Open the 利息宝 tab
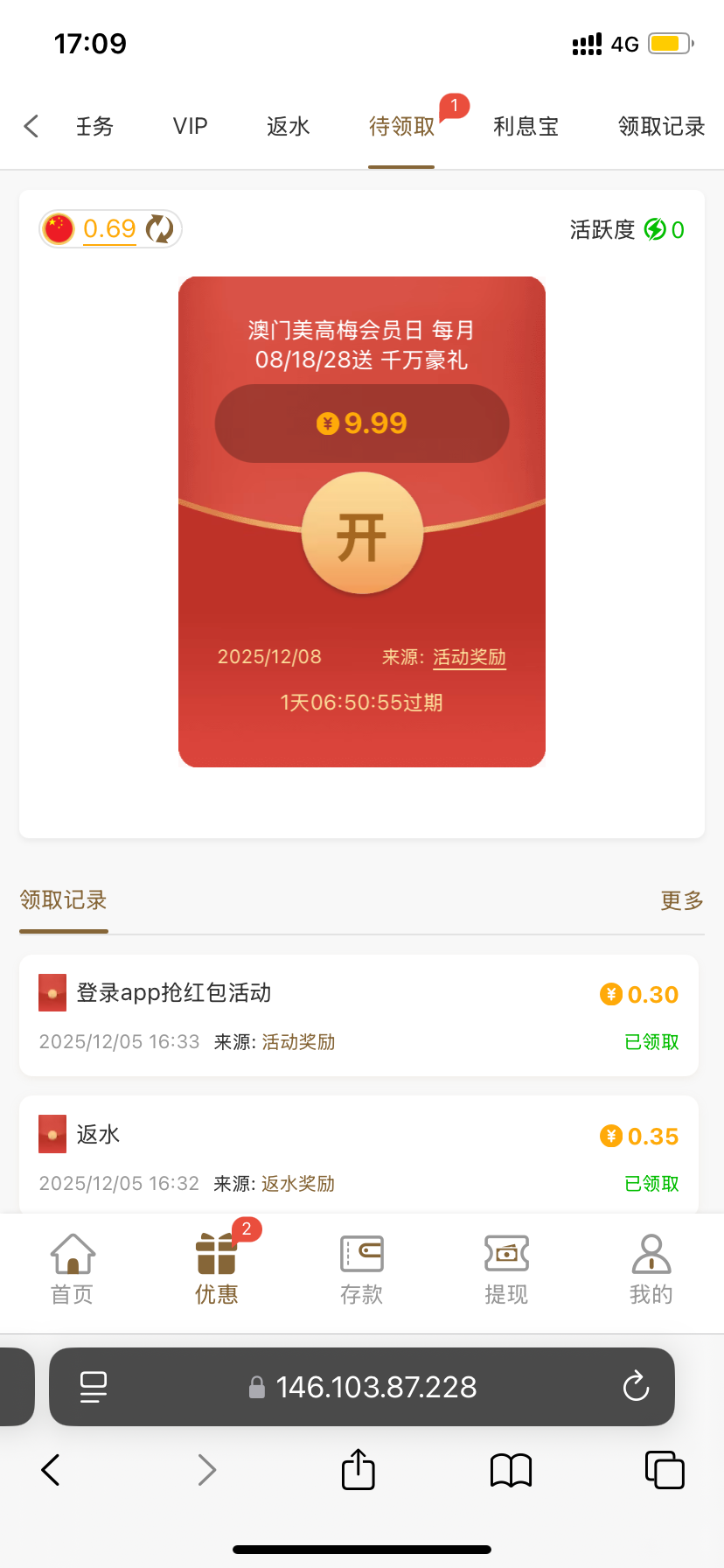Screen dimensions: 724x1568 [x=526, y=126]
